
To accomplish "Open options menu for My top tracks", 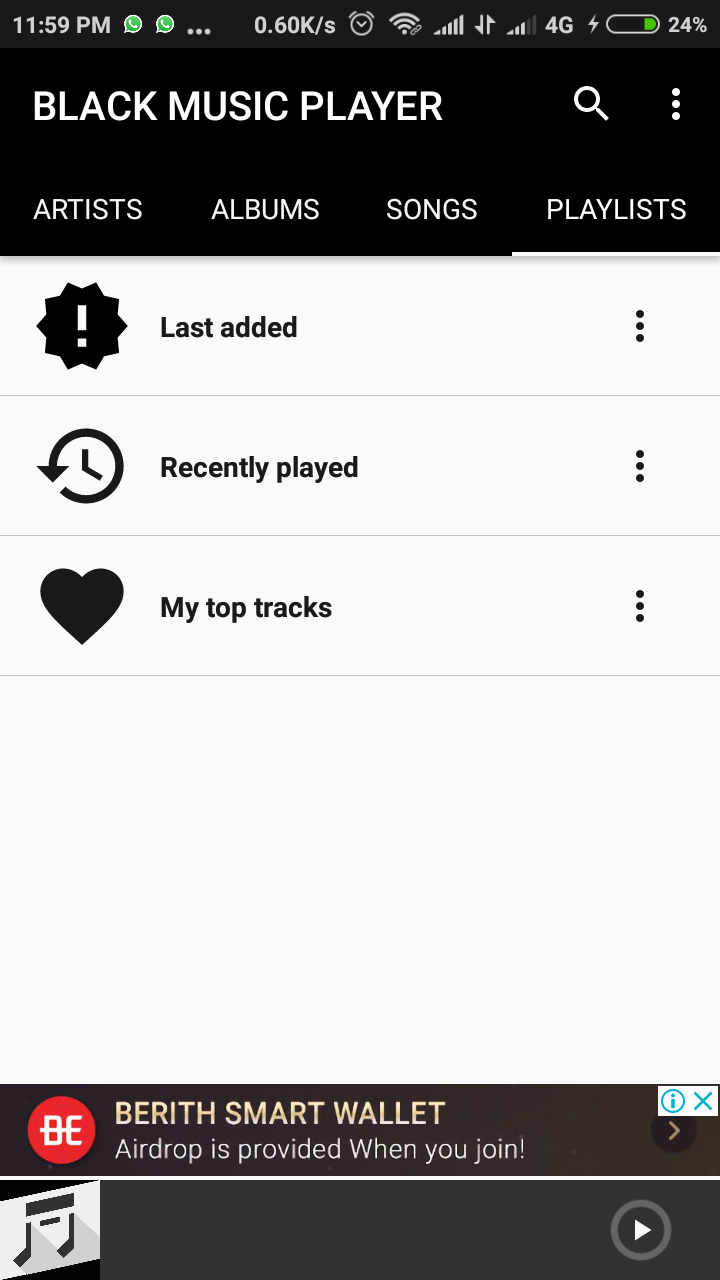I will [x=639, y=605].
